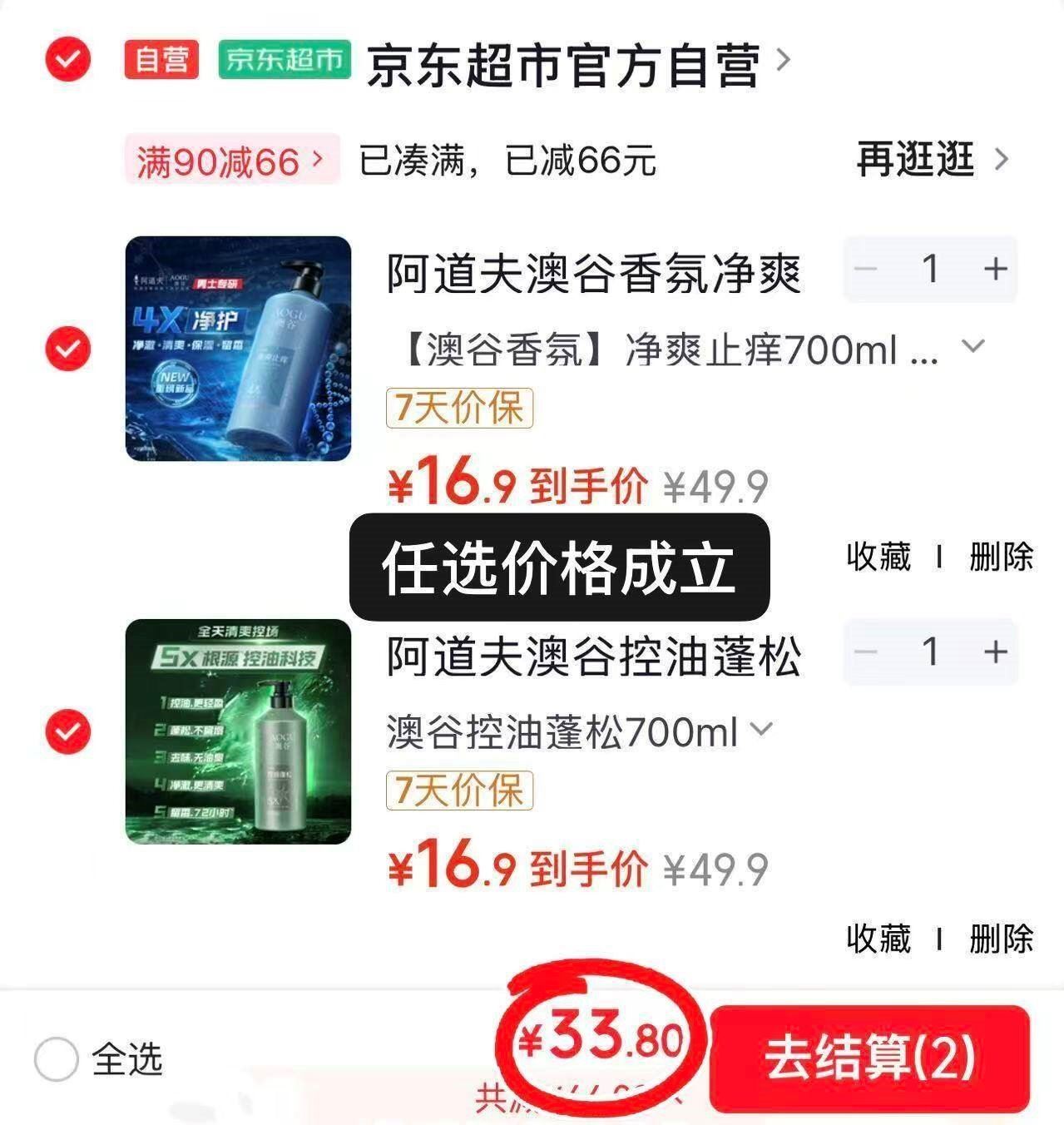This screenshot has width=1064, height=1125.
Task: Increase quantity of 阿道夫澳谷香氛净爽
Action: tap(995, 269)
